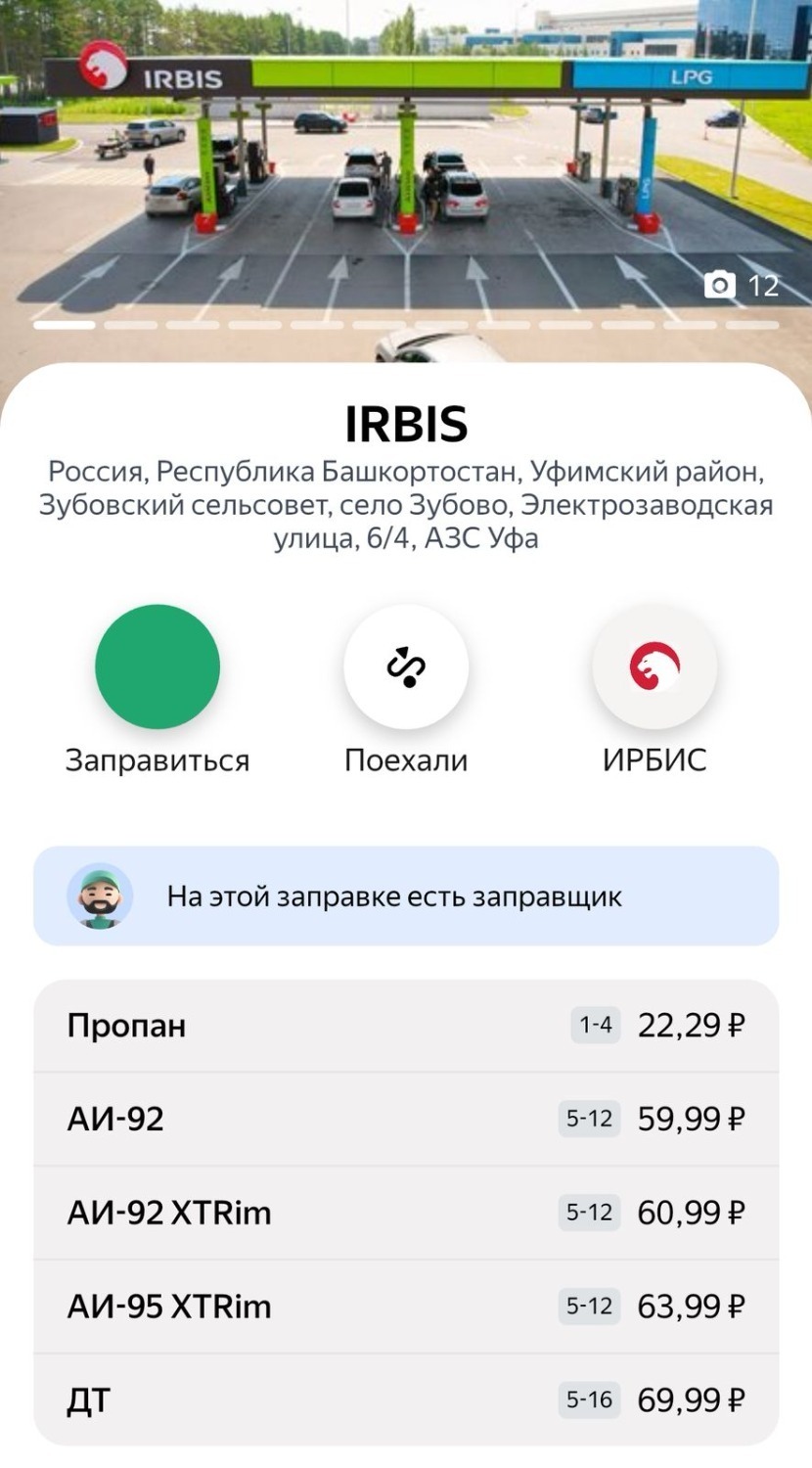Open the red ИРБИС brand icon
The image size is (812, 1468).
pyautogui.click(x=654, y=665)
